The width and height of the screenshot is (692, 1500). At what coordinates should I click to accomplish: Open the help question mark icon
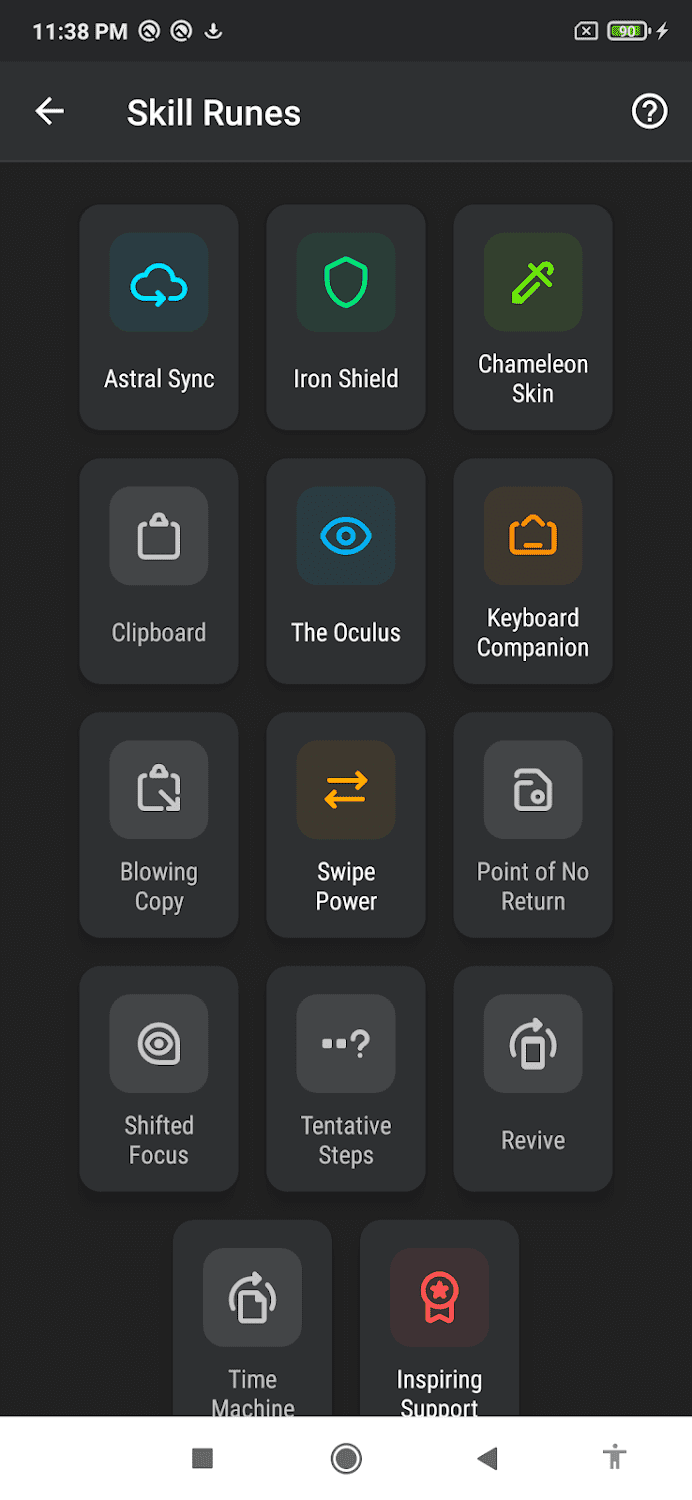pos(649,112)
